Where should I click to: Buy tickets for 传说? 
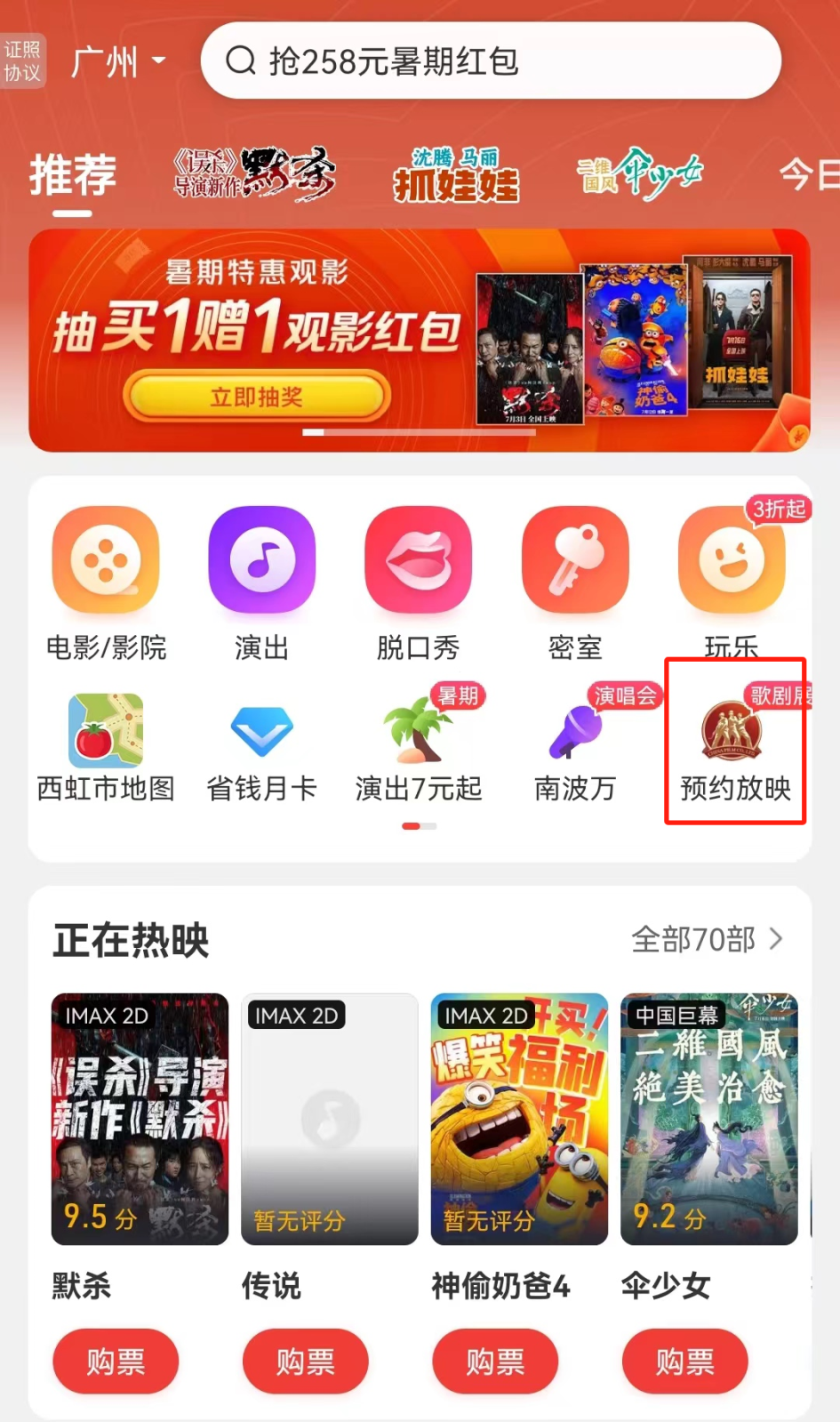305,1362
